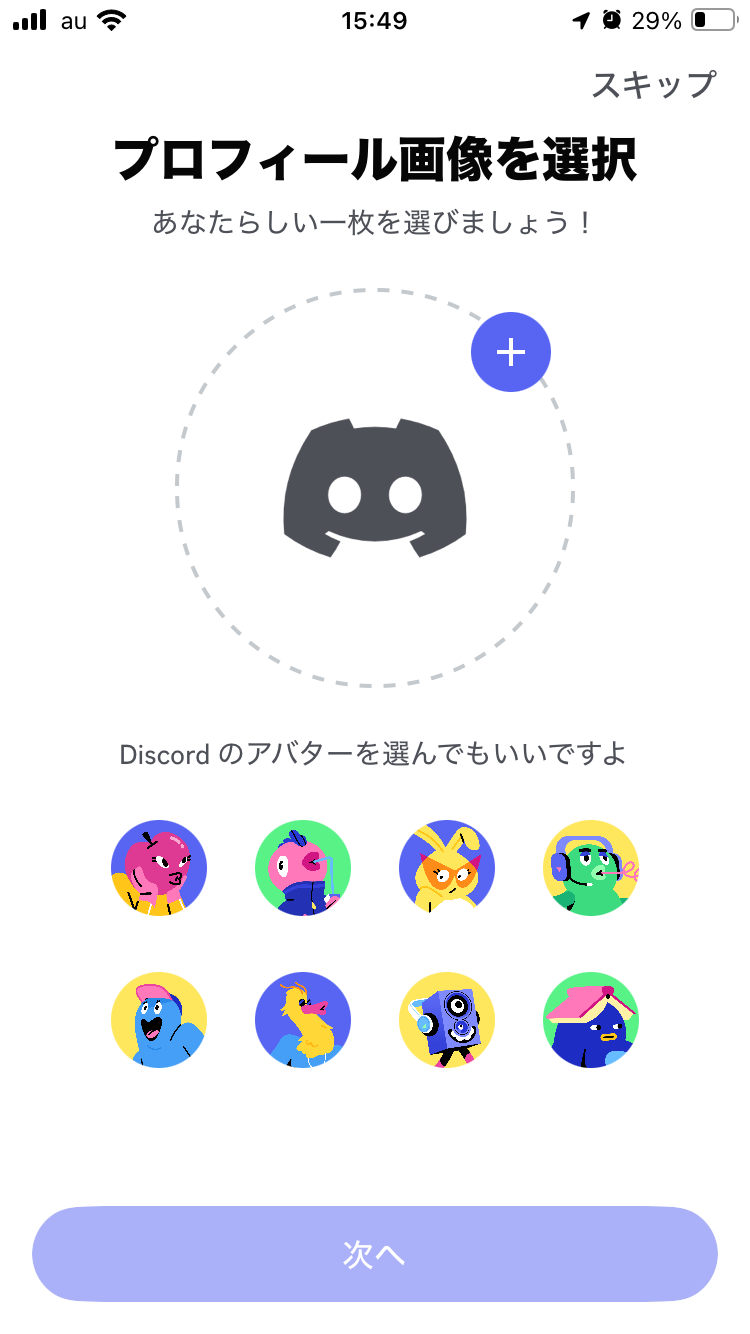
Task: Tap the スキップ skip link
Action: pos(653,85)
